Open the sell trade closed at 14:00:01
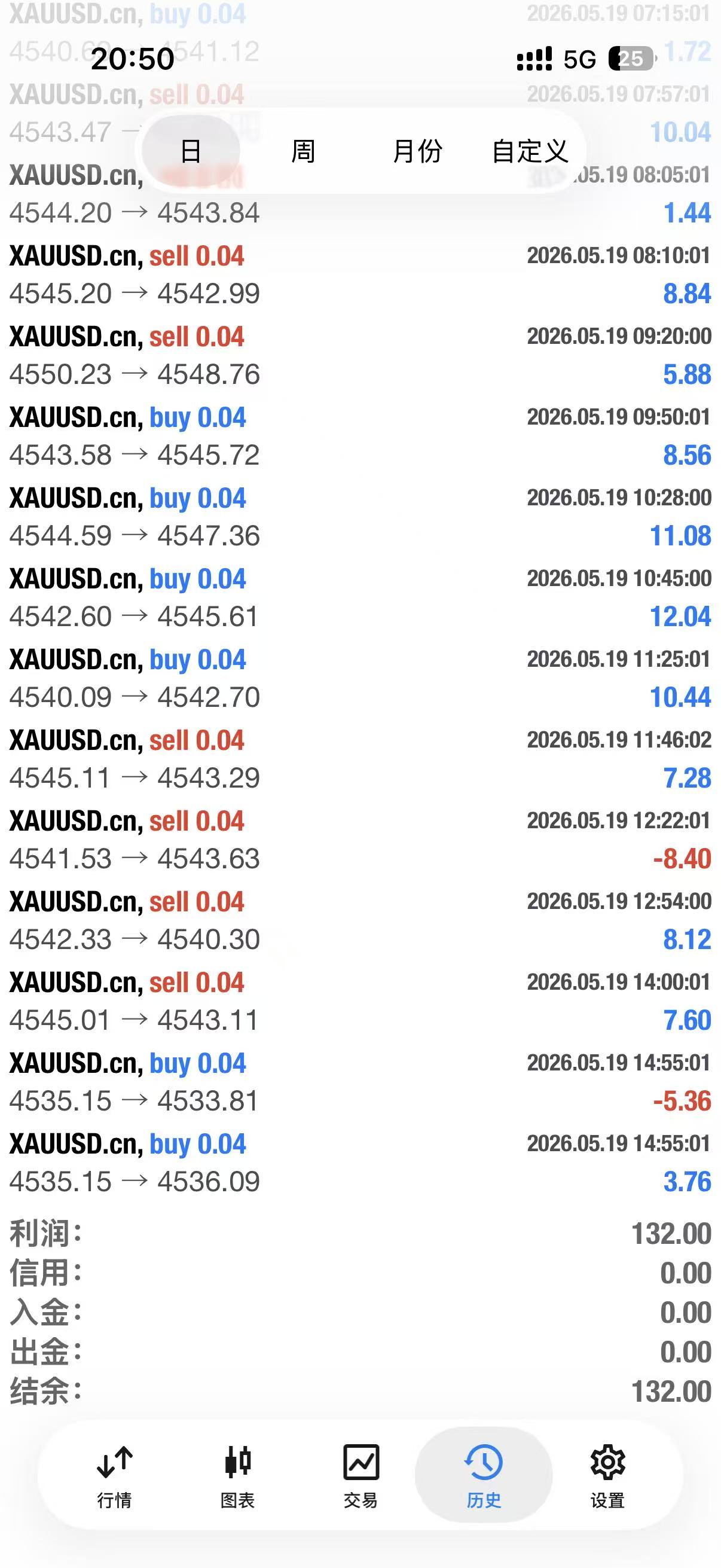 (x=360, y=1001)
